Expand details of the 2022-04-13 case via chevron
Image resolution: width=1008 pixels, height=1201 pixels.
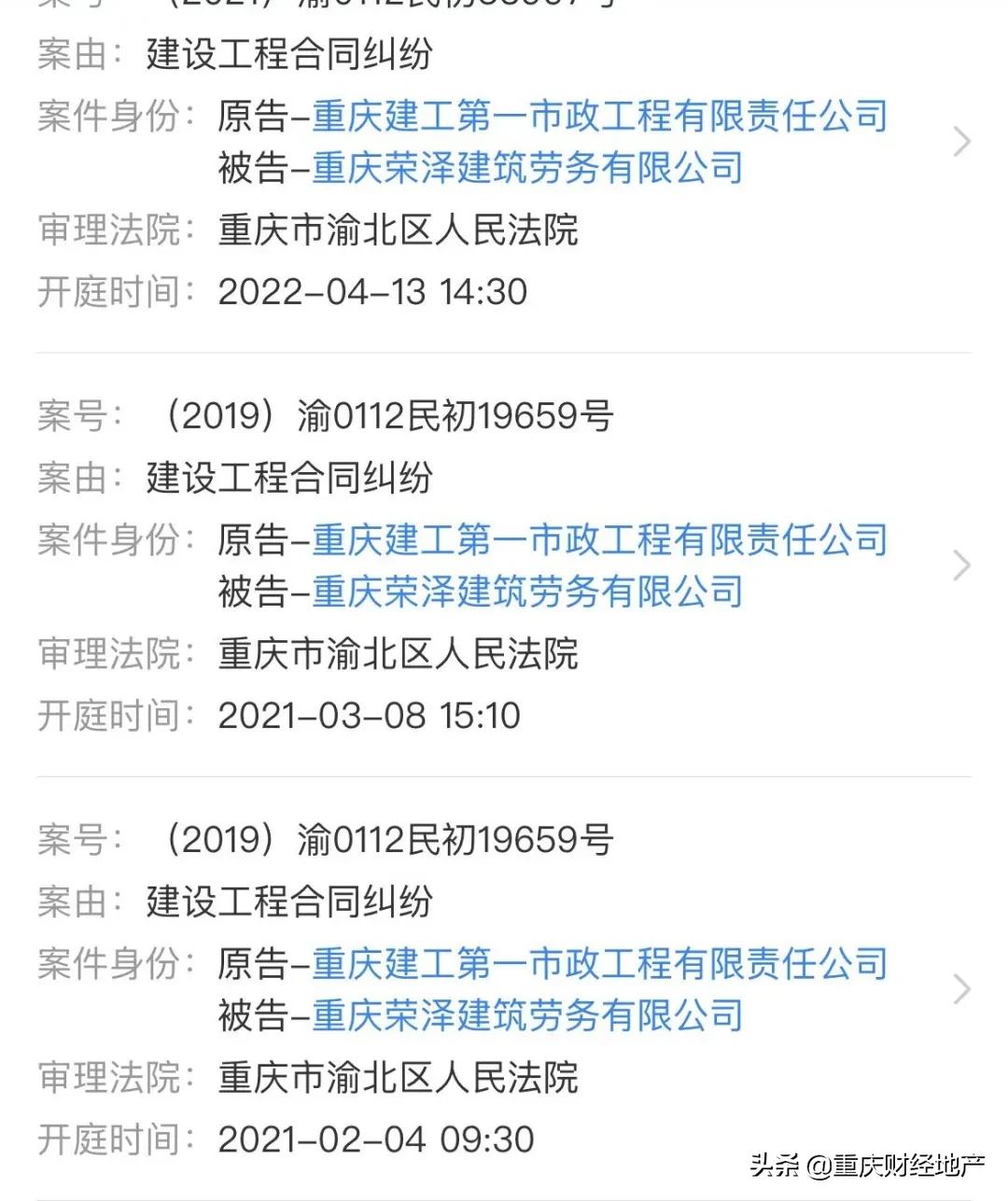(963, 141)
